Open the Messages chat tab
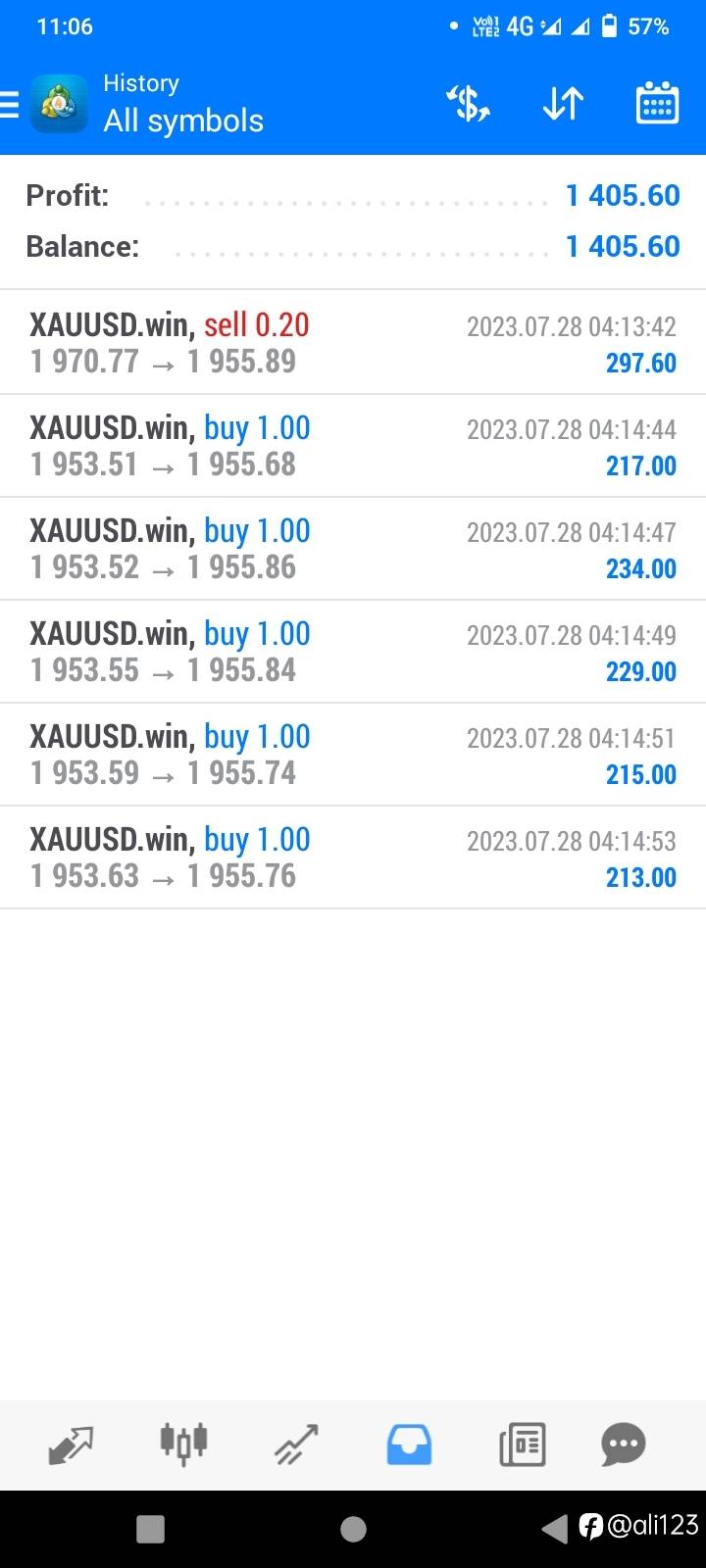 (x=624, y=1445)
